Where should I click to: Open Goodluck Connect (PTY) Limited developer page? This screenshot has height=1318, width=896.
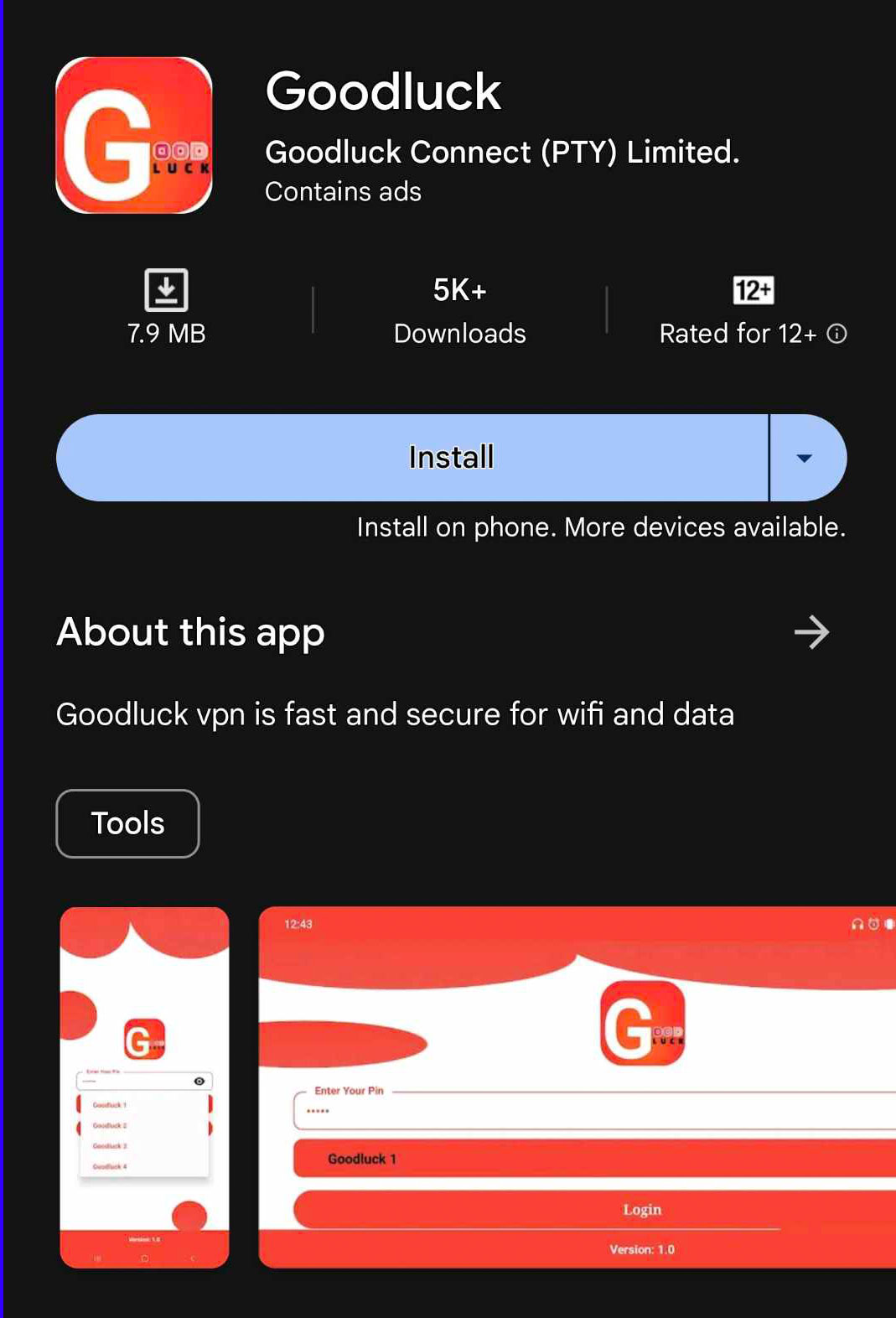[501, 153]
